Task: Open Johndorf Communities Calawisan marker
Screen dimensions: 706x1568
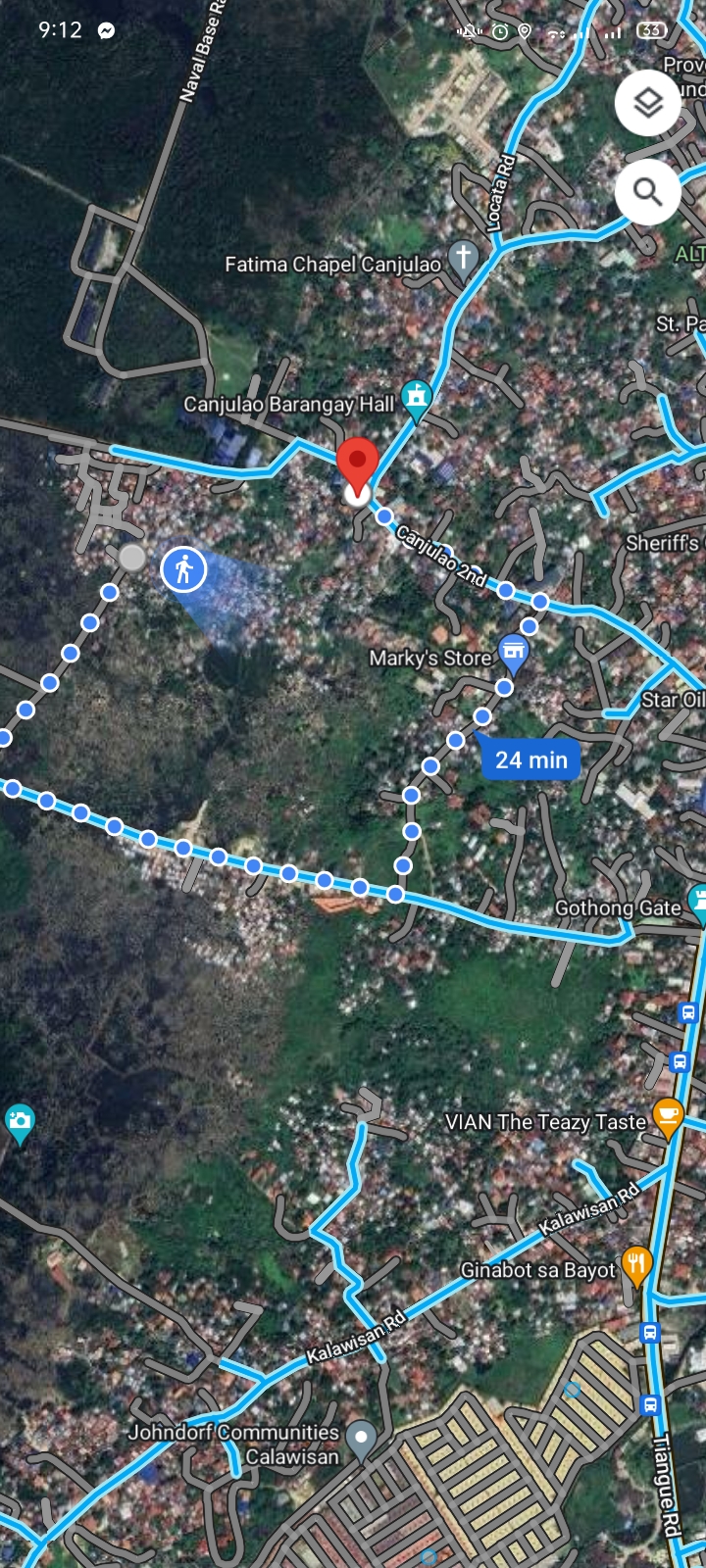Action: tap(362, 1439)
